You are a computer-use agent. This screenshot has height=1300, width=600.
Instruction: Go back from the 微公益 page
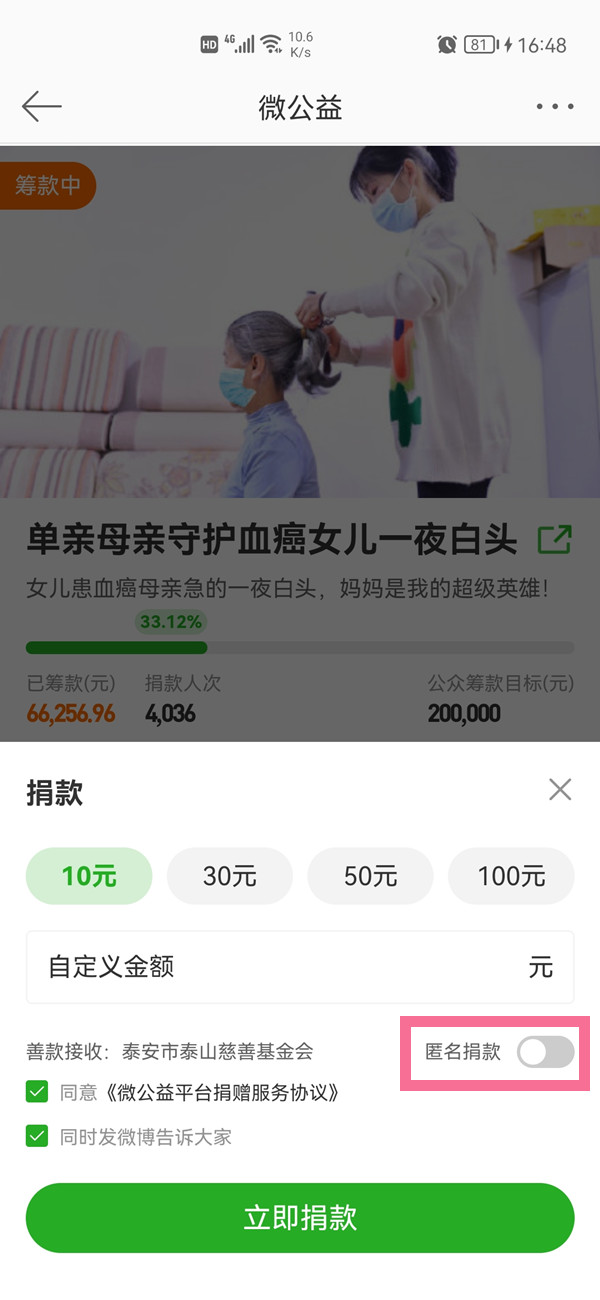(x=42, y=106)
